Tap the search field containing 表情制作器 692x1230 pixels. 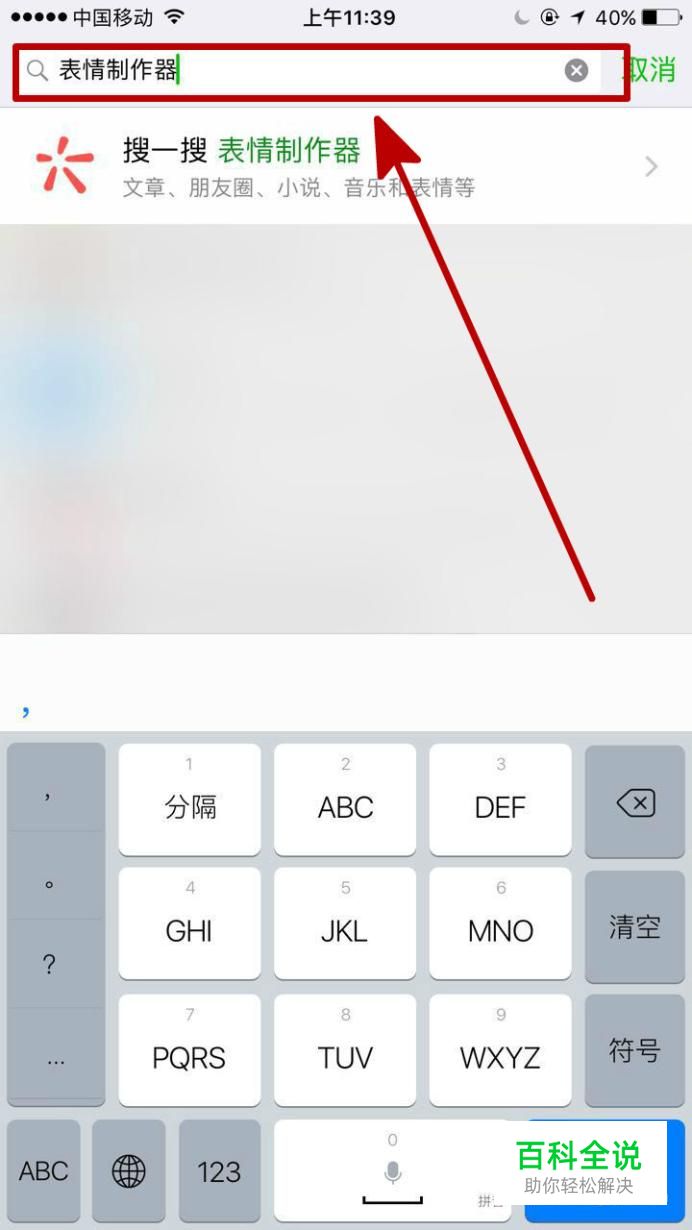pyautogui.click(x=300, y=71)
